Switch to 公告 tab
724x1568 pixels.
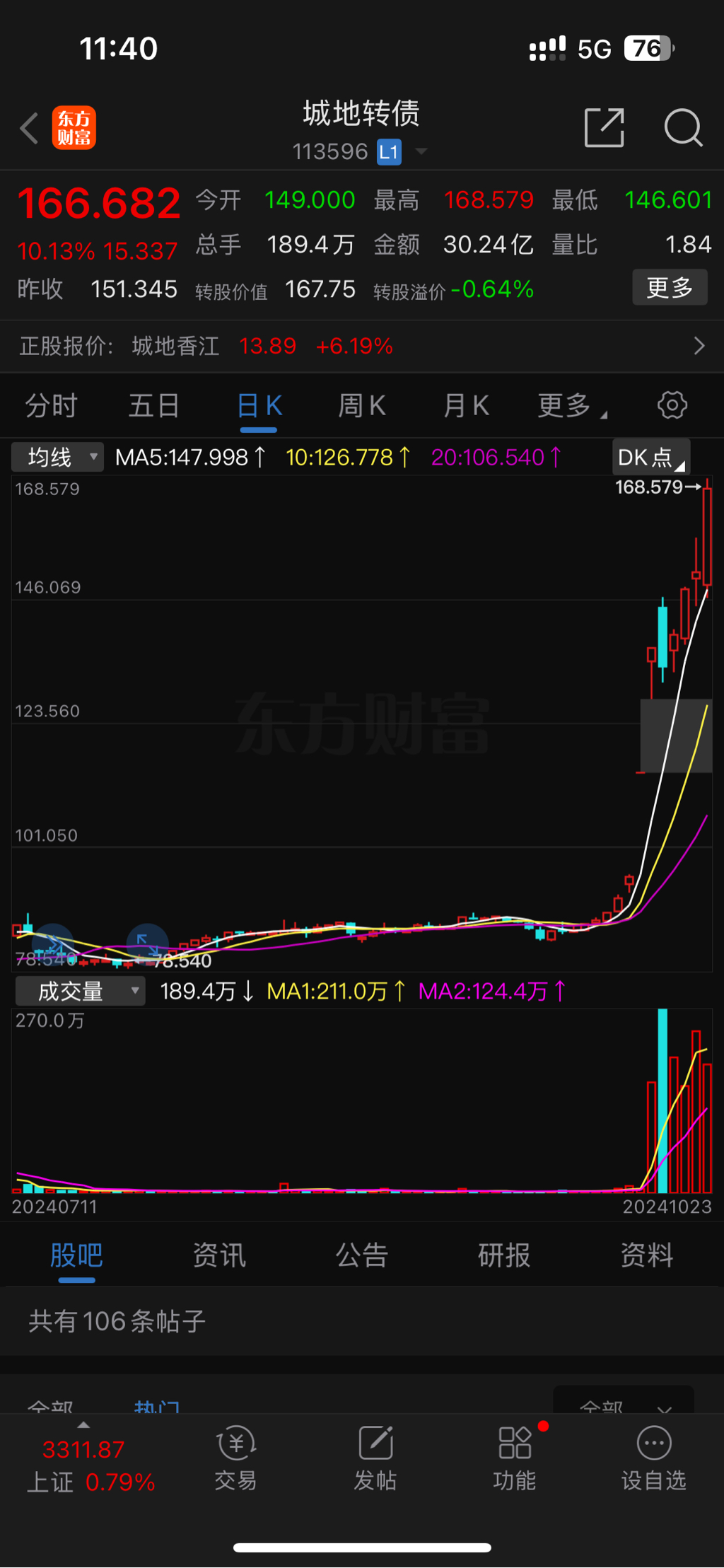point(361,1256)
